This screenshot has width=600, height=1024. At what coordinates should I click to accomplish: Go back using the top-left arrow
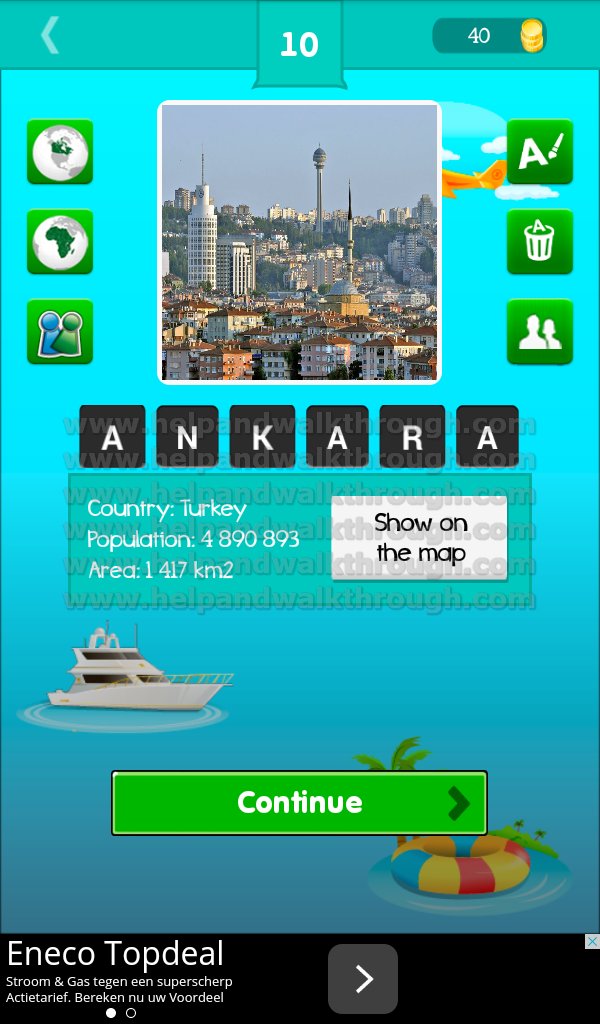[x=50, y=35]
